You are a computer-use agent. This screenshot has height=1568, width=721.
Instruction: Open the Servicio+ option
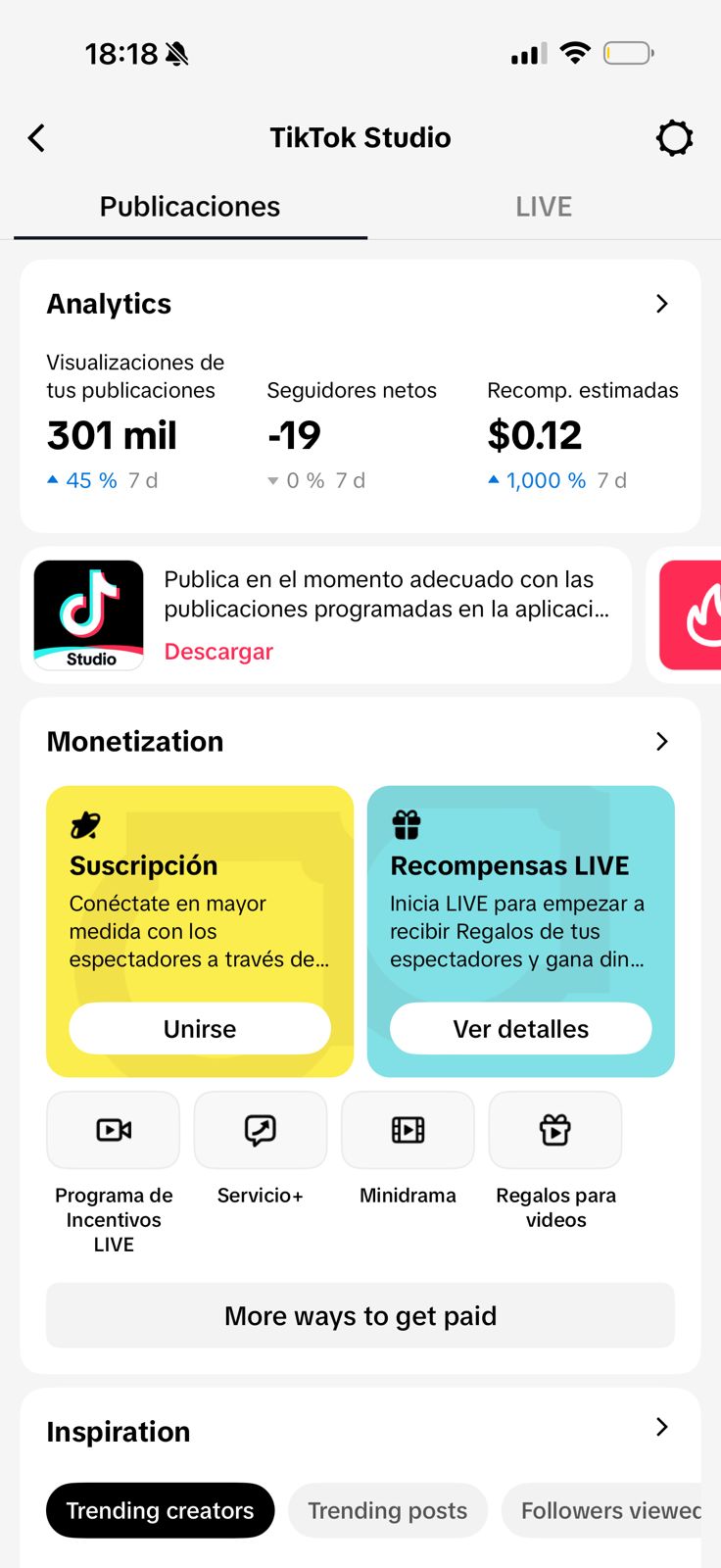[261, 1131]
